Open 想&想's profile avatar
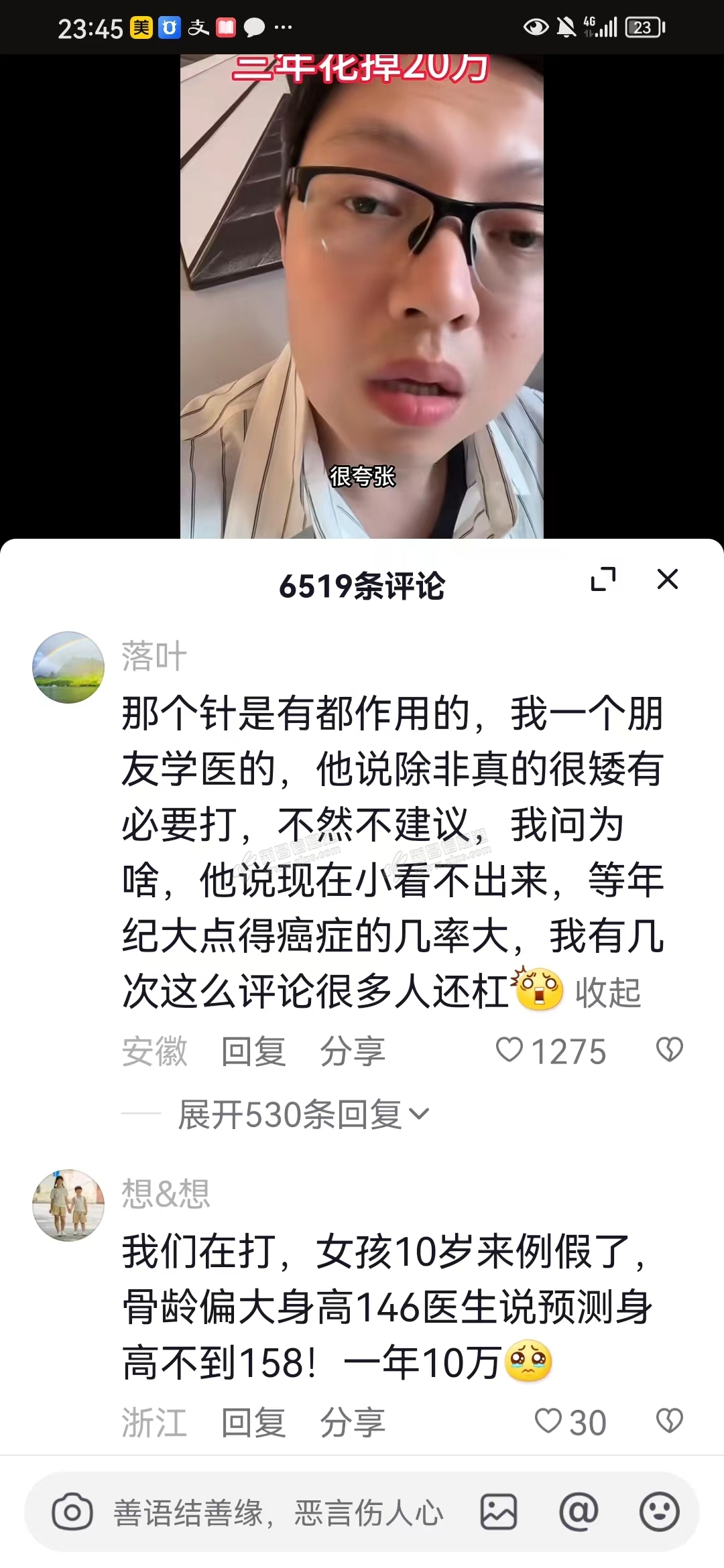 (68, 1205)
